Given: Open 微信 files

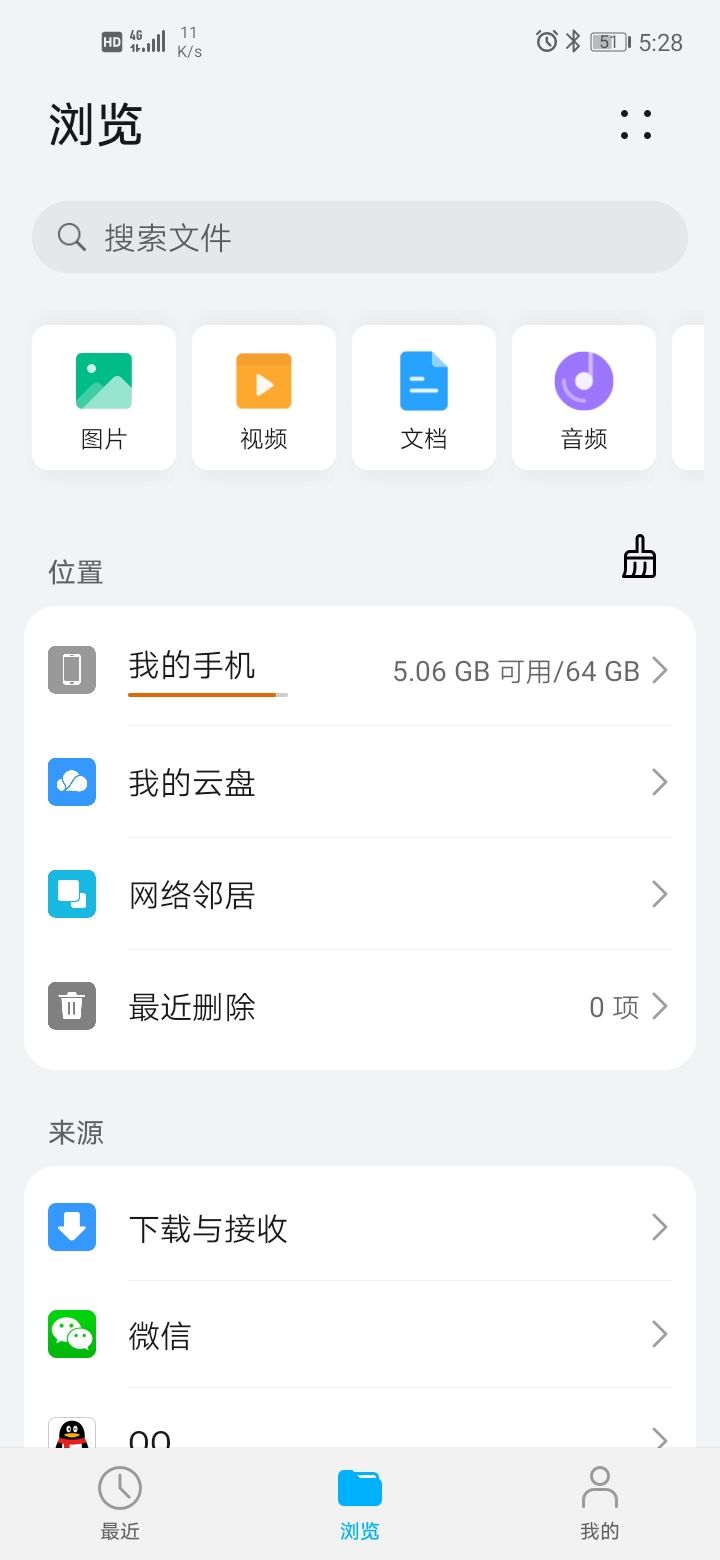Looking at the screenshot, I should 360,1334.
